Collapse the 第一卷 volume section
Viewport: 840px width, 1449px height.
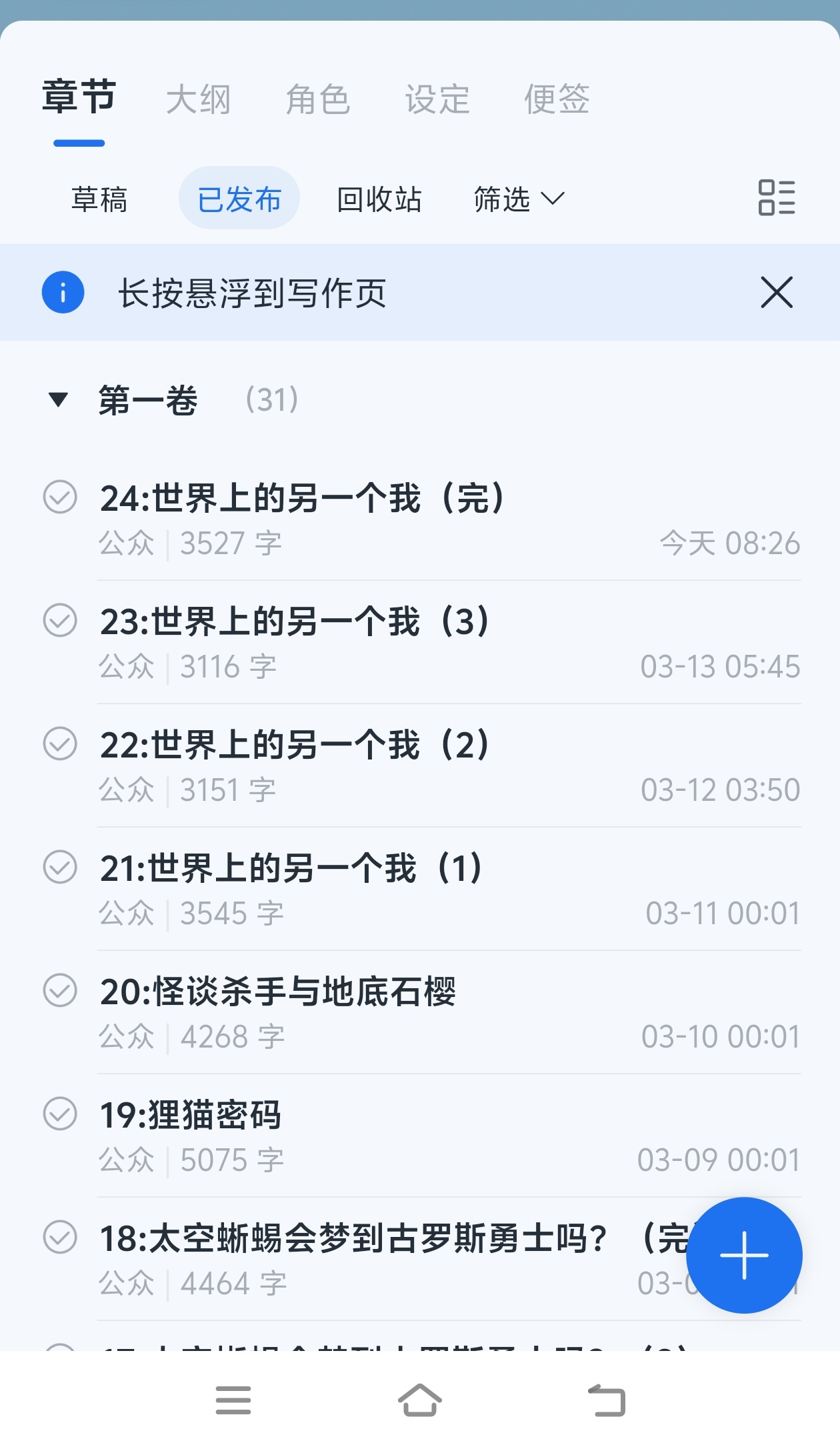pos(59,400)
